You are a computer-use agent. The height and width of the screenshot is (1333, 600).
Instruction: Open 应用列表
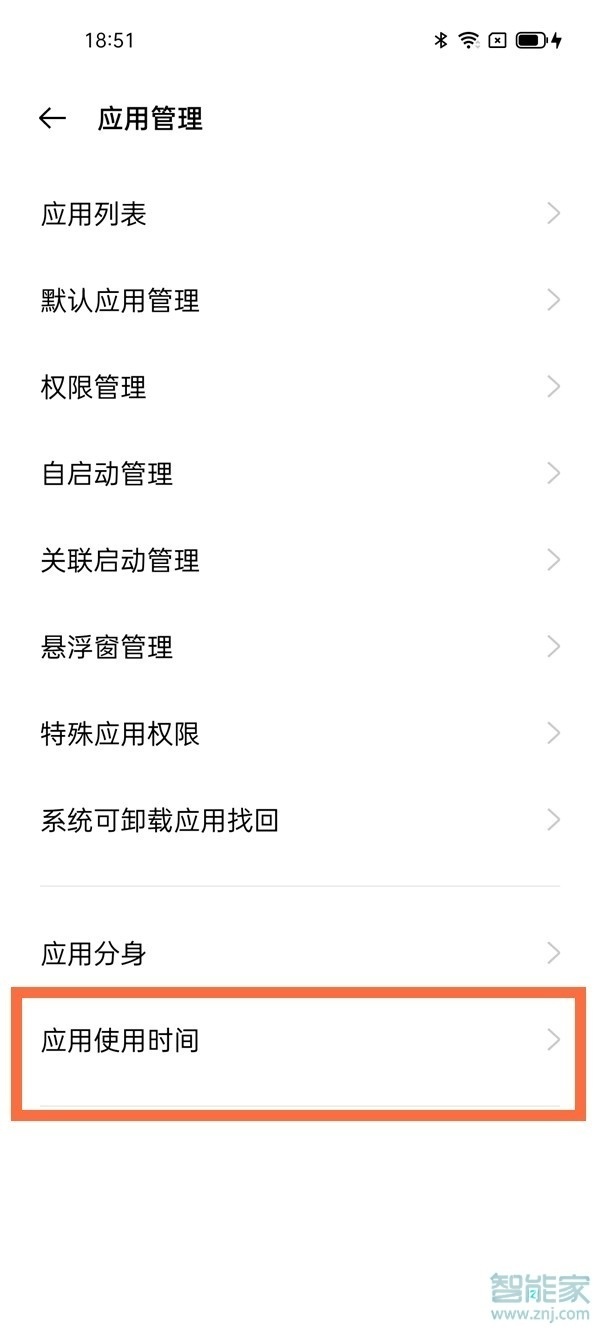point(300,214)
